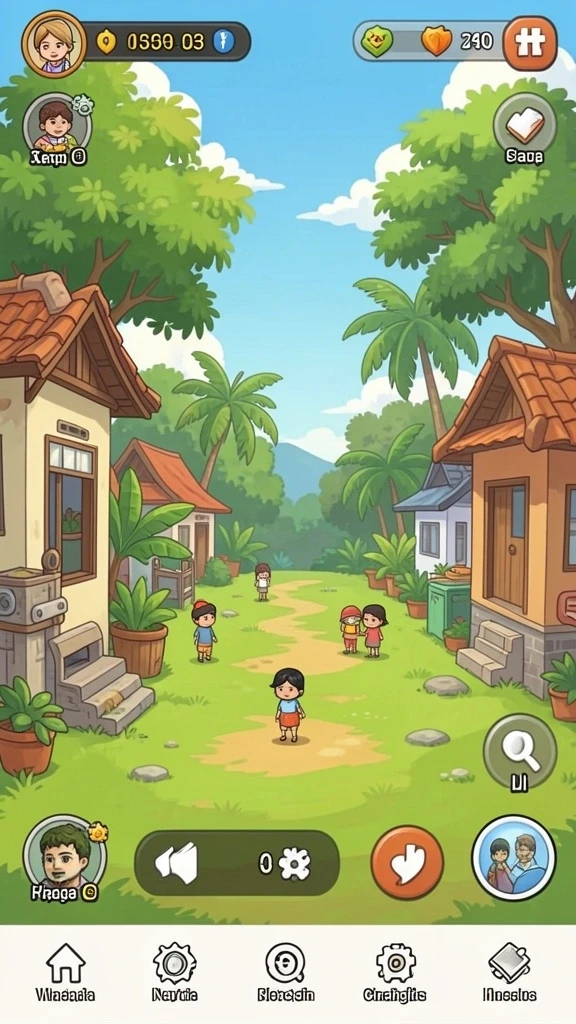Switch to the Gnahghis cog tab

[395, 972]
